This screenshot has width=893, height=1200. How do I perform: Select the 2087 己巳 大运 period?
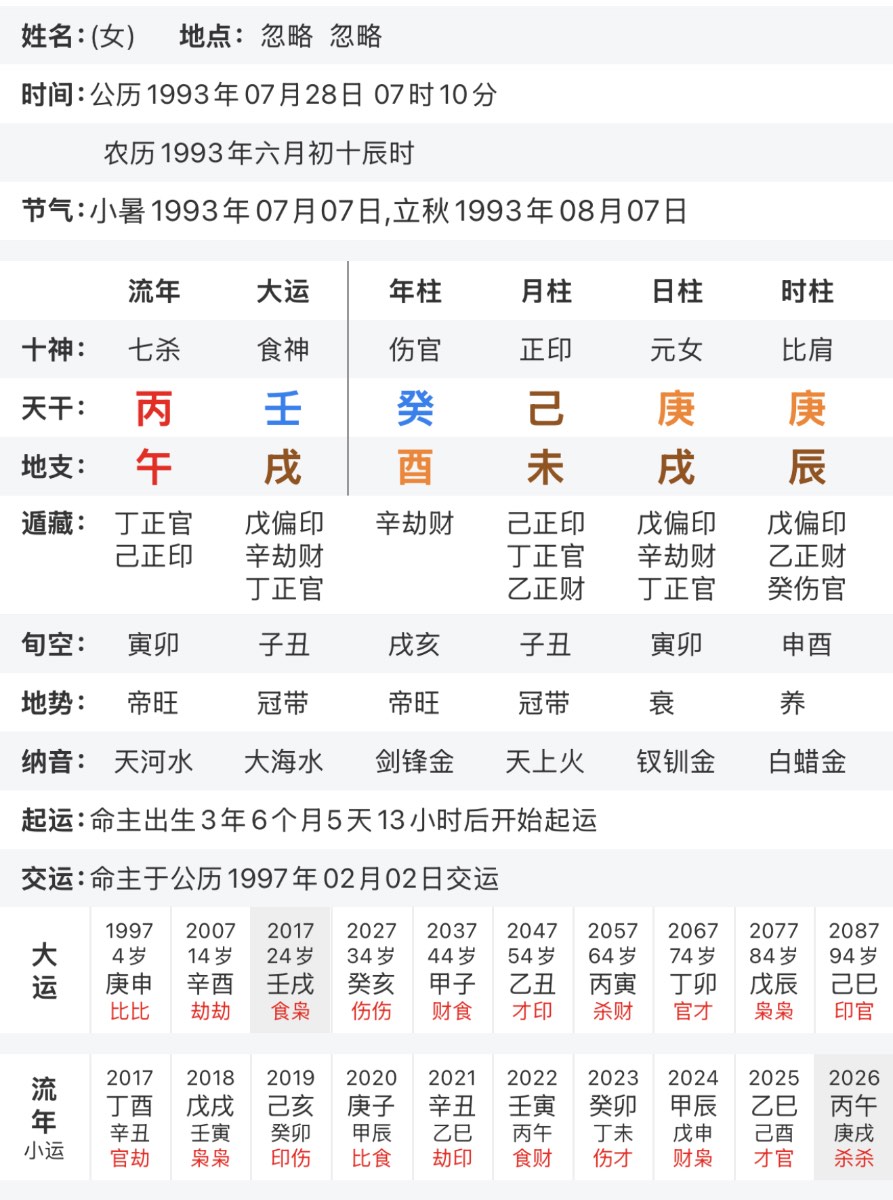(x=854, y=970)
